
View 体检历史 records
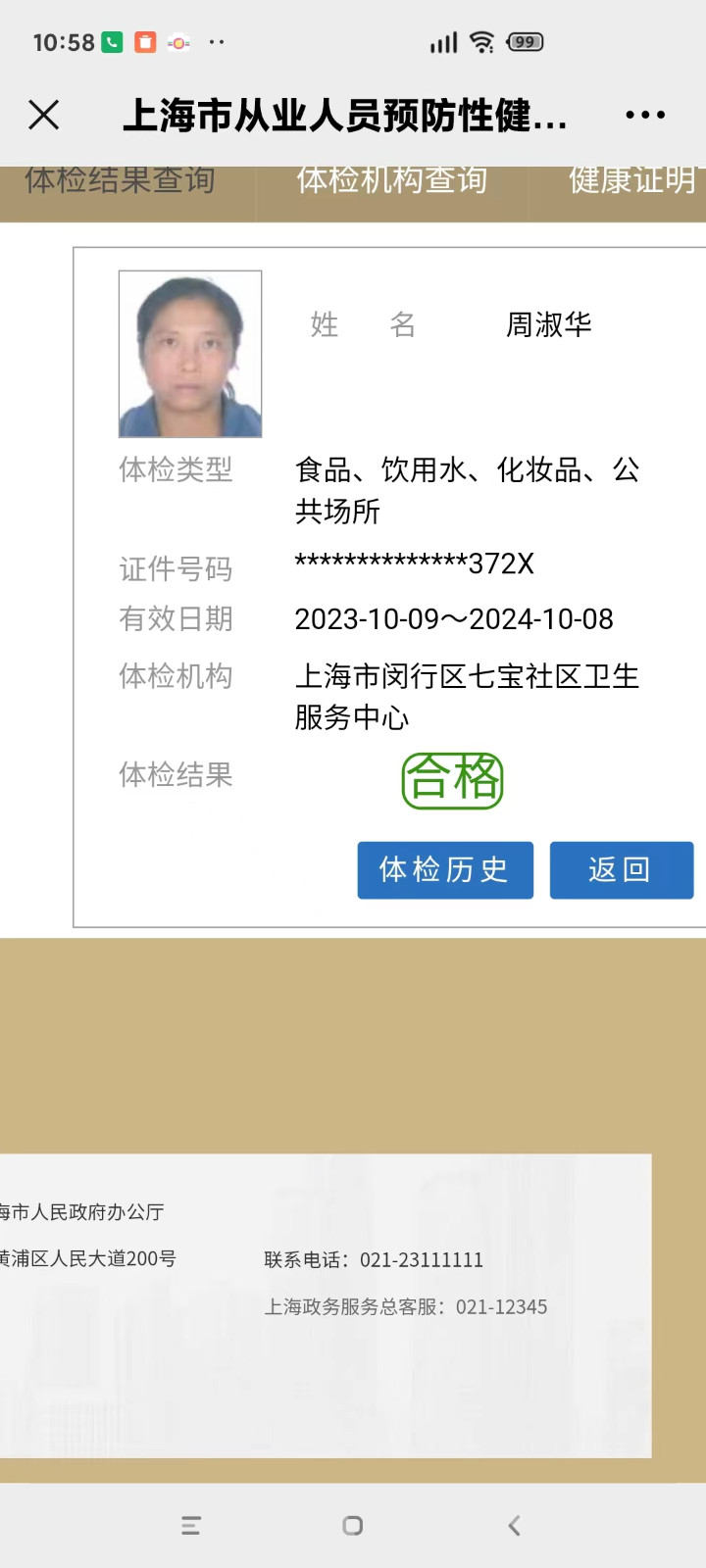click(445, 870)
